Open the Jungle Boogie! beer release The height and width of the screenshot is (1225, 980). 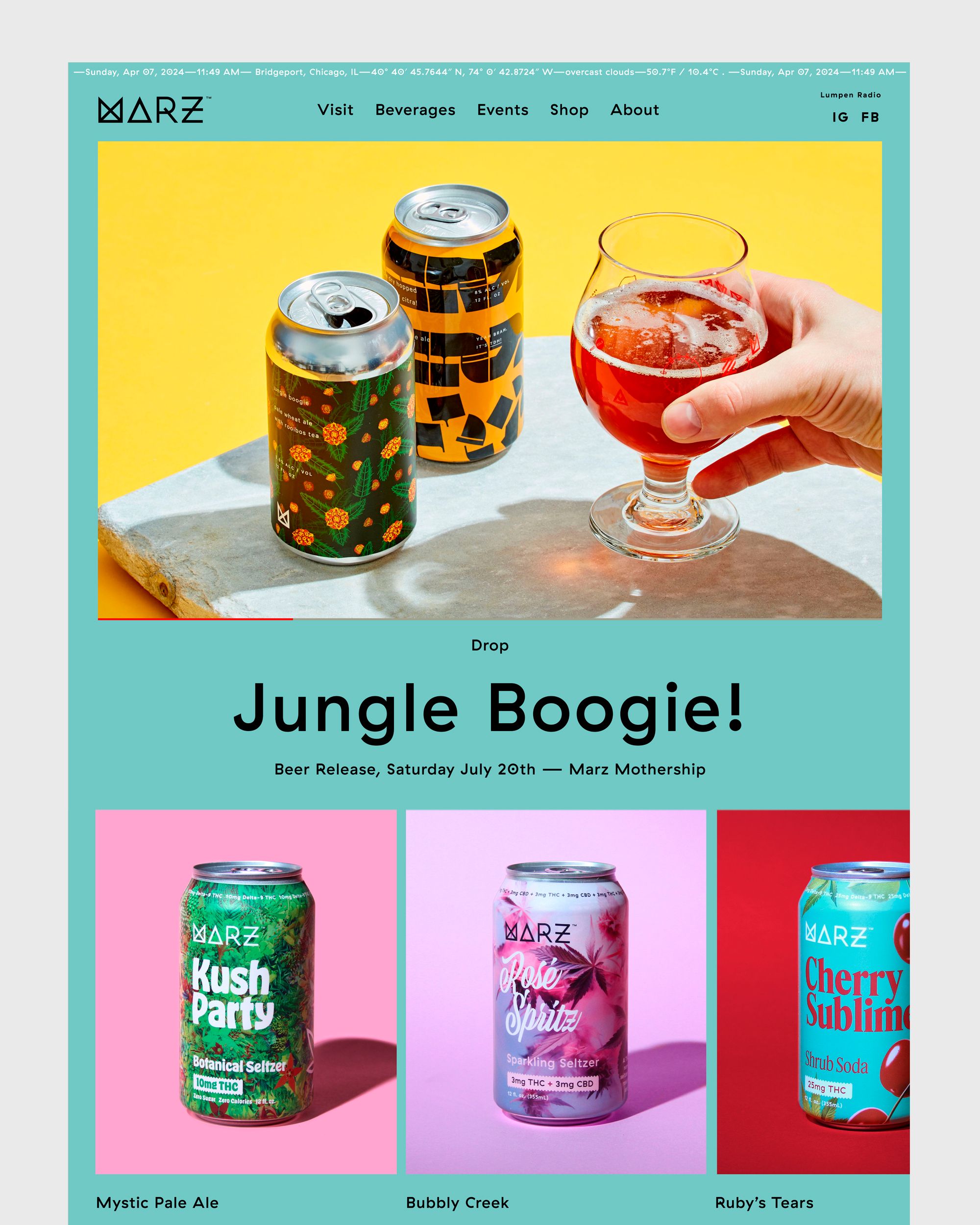click(x=489, y=709)
